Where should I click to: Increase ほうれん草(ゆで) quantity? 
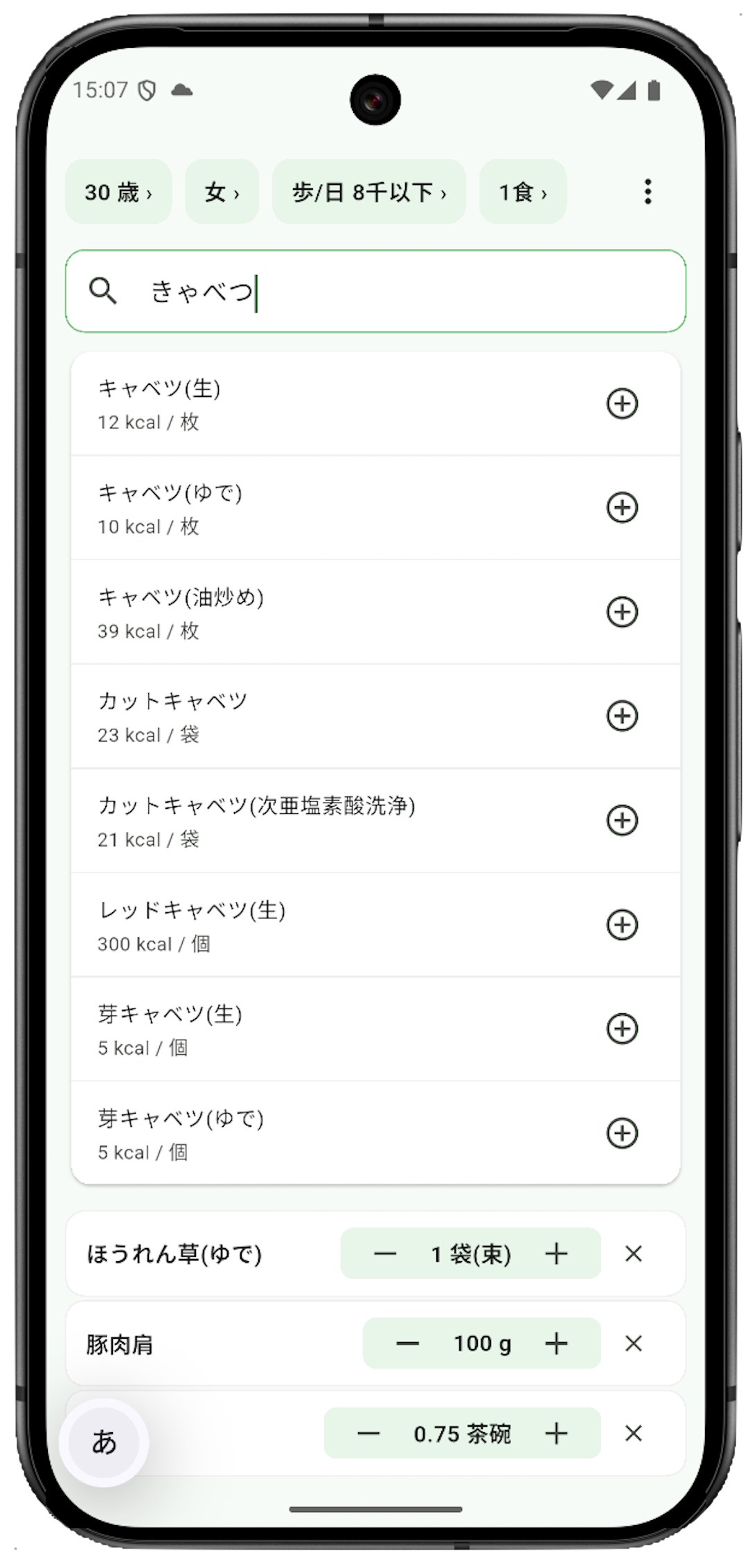[x=556, y=1254]
